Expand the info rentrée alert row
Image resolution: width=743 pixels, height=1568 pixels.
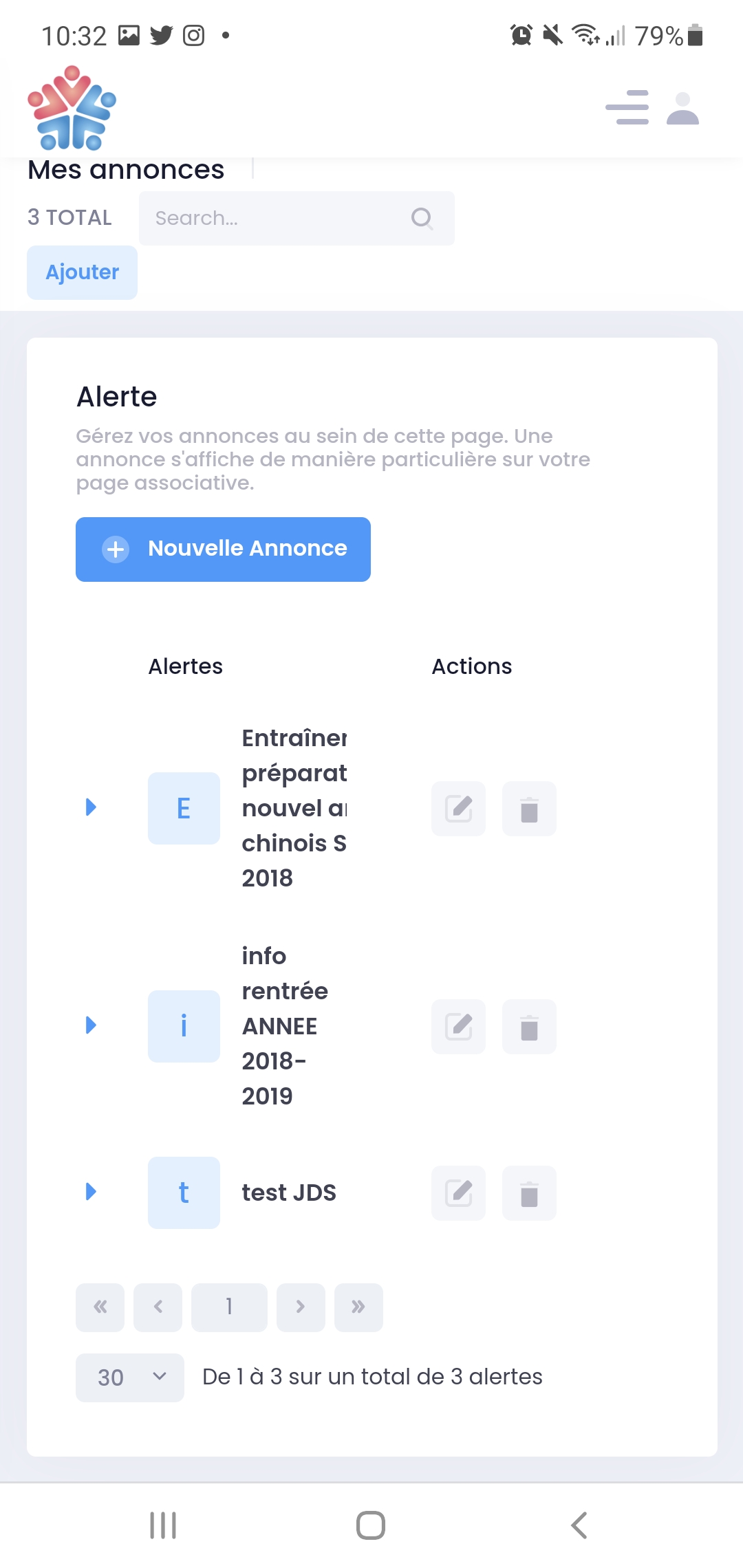coord(91,1025)
